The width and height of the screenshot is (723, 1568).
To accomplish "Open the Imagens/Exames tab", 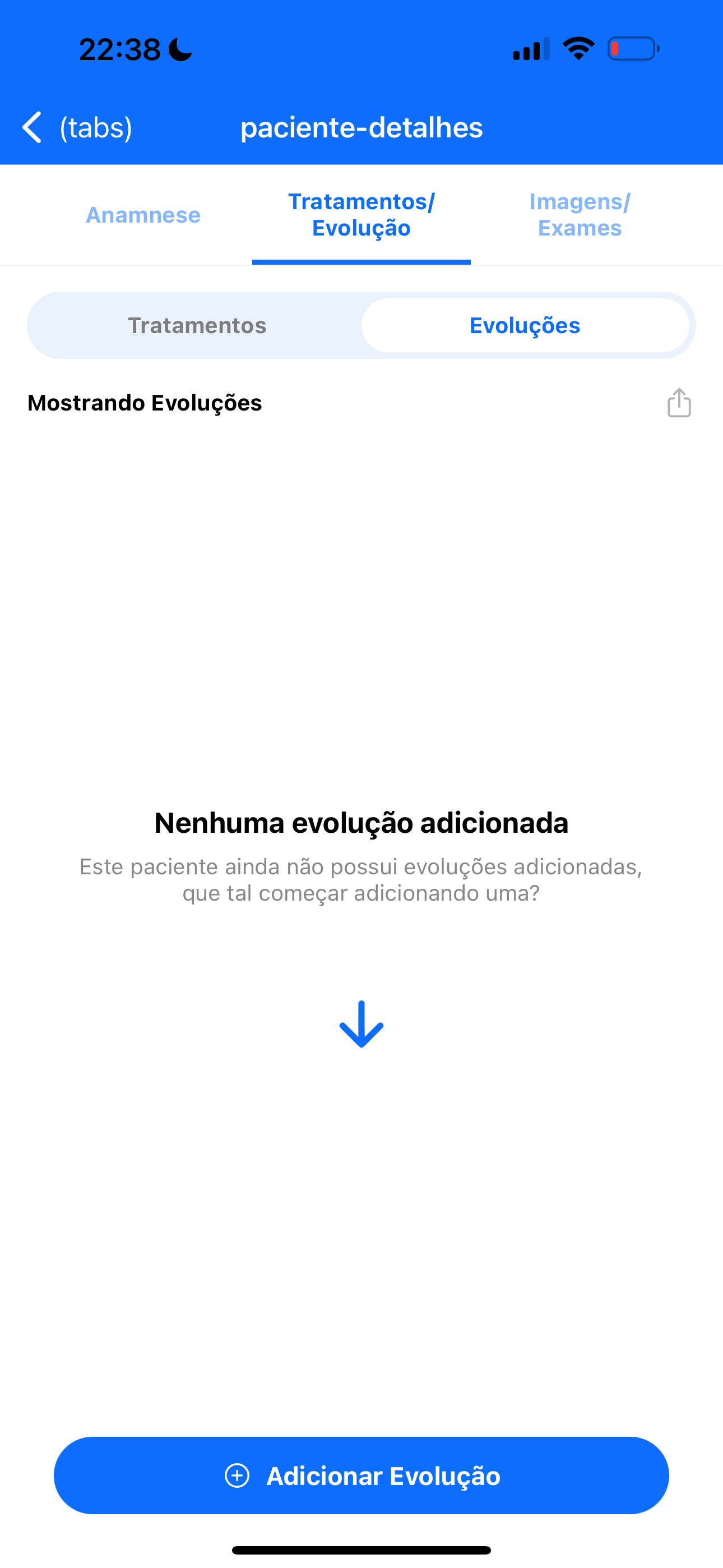I will [x=580, y=215].
